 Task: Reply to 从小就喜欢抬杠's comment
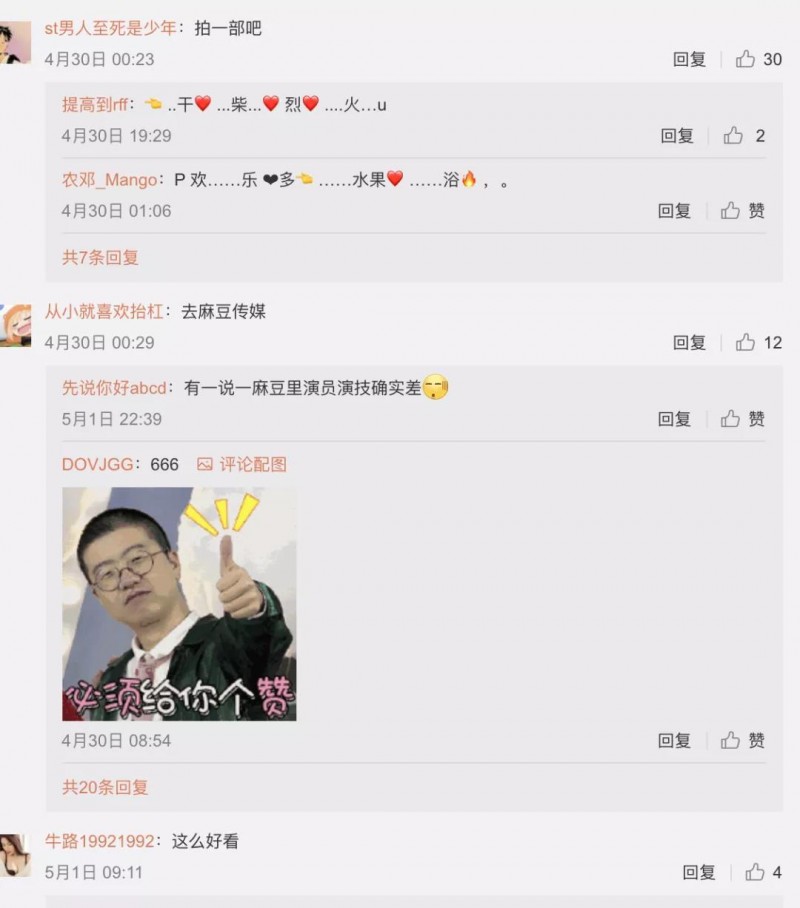689,342
